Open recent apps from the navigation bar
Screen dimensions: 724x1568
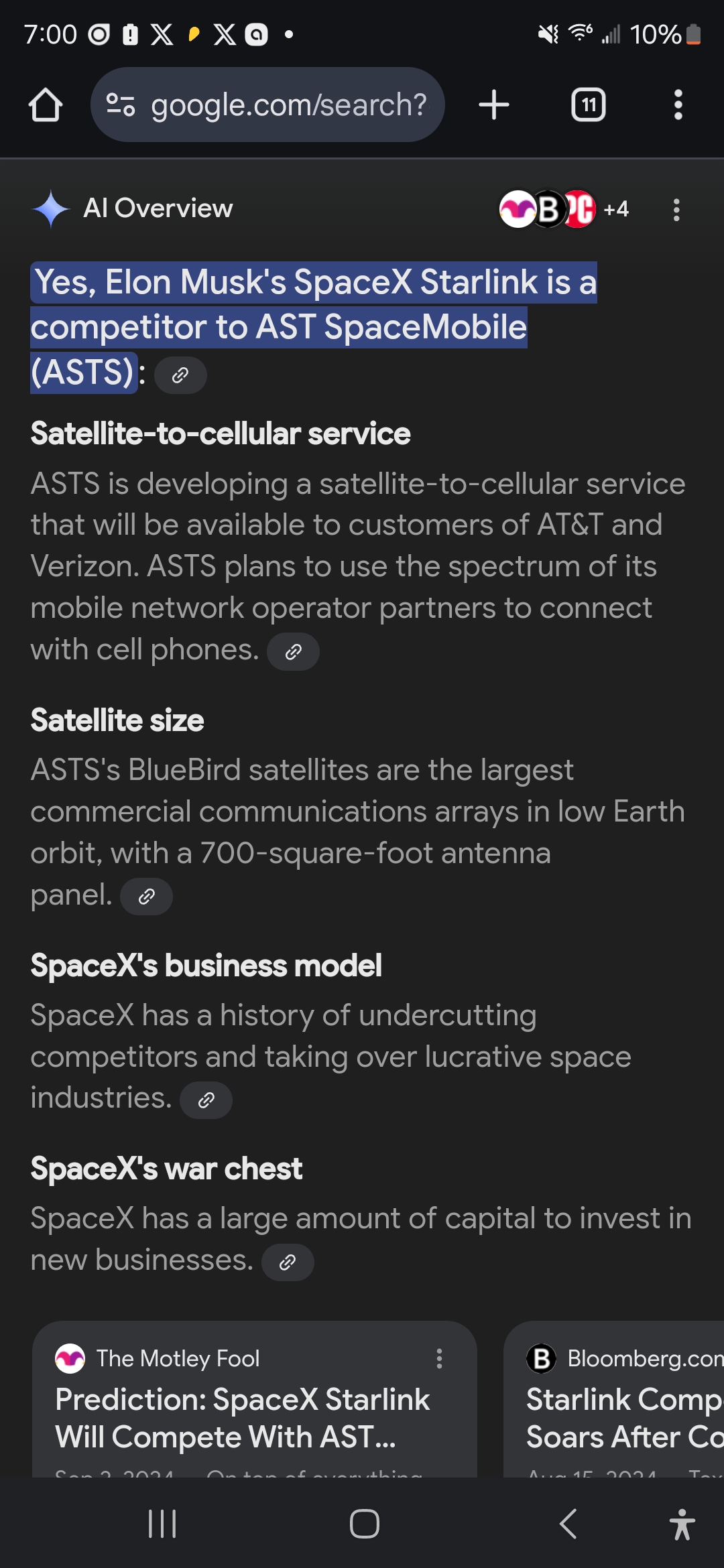click(x=162, y=1524)
